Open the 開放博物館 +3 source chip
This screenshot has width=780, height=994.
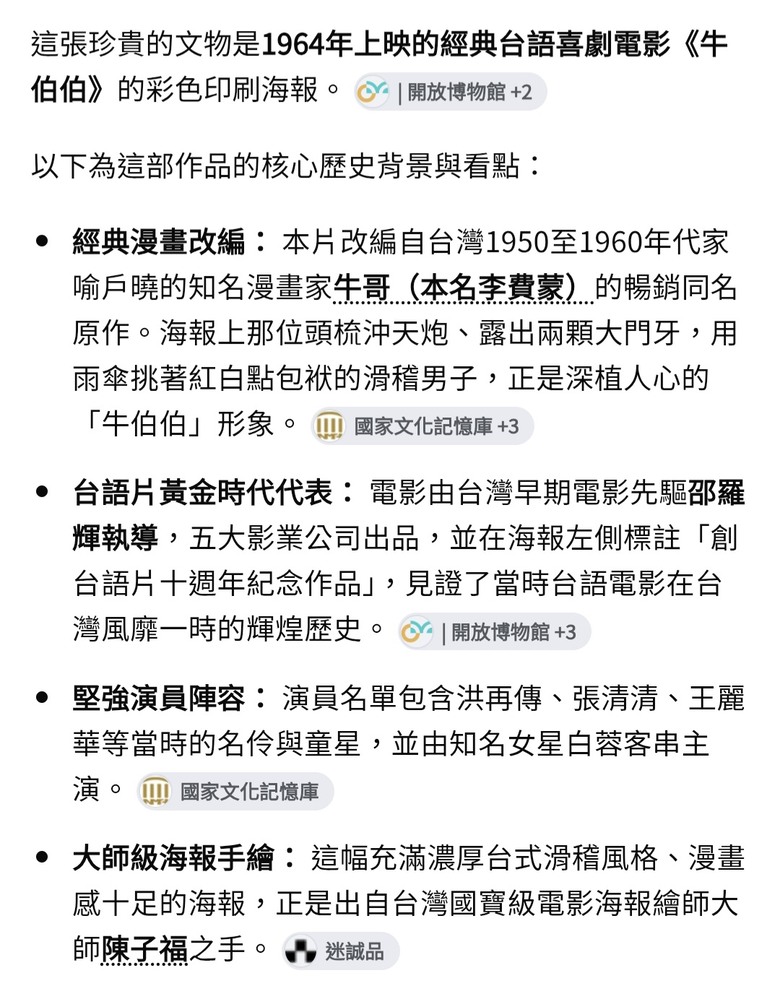[495, 631]
